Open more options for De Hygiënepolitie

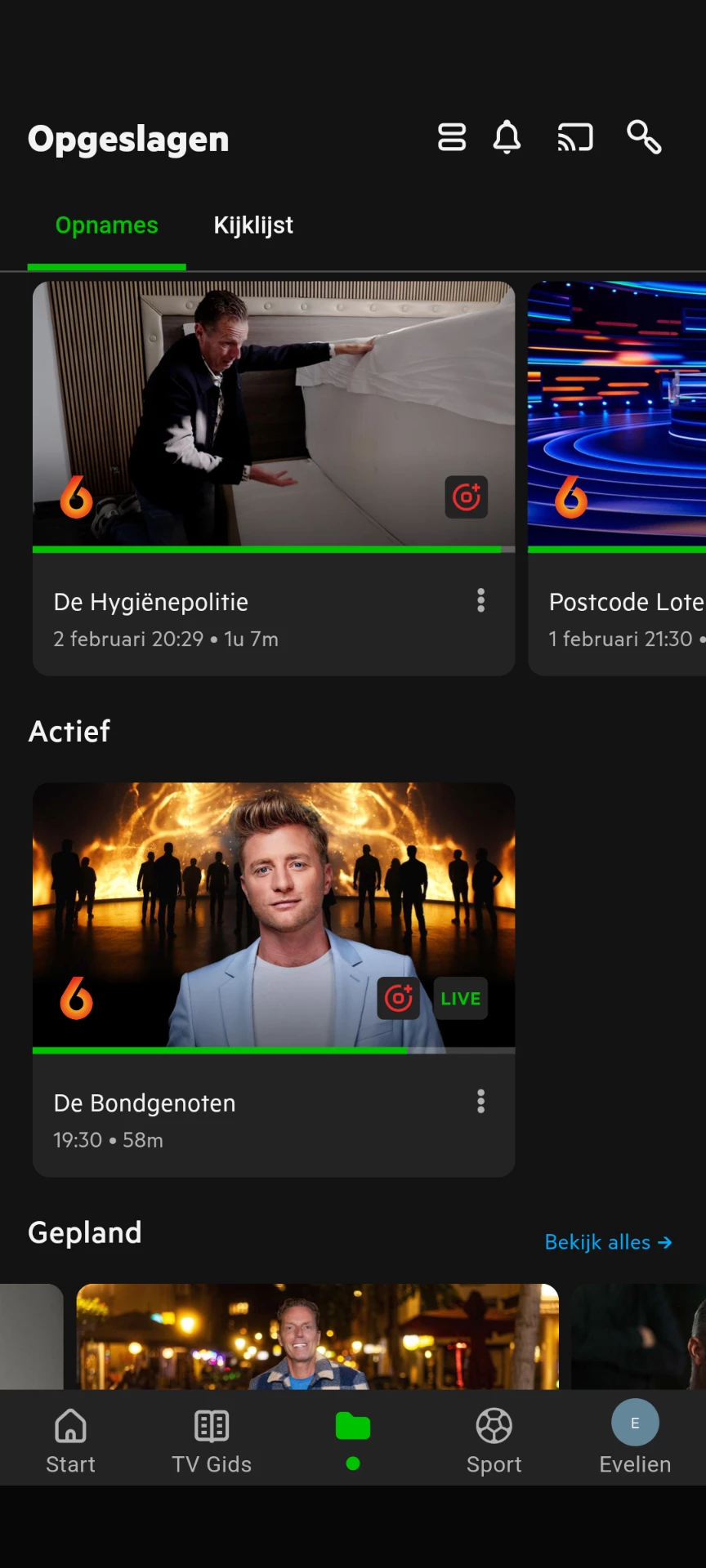pos(481,600)
